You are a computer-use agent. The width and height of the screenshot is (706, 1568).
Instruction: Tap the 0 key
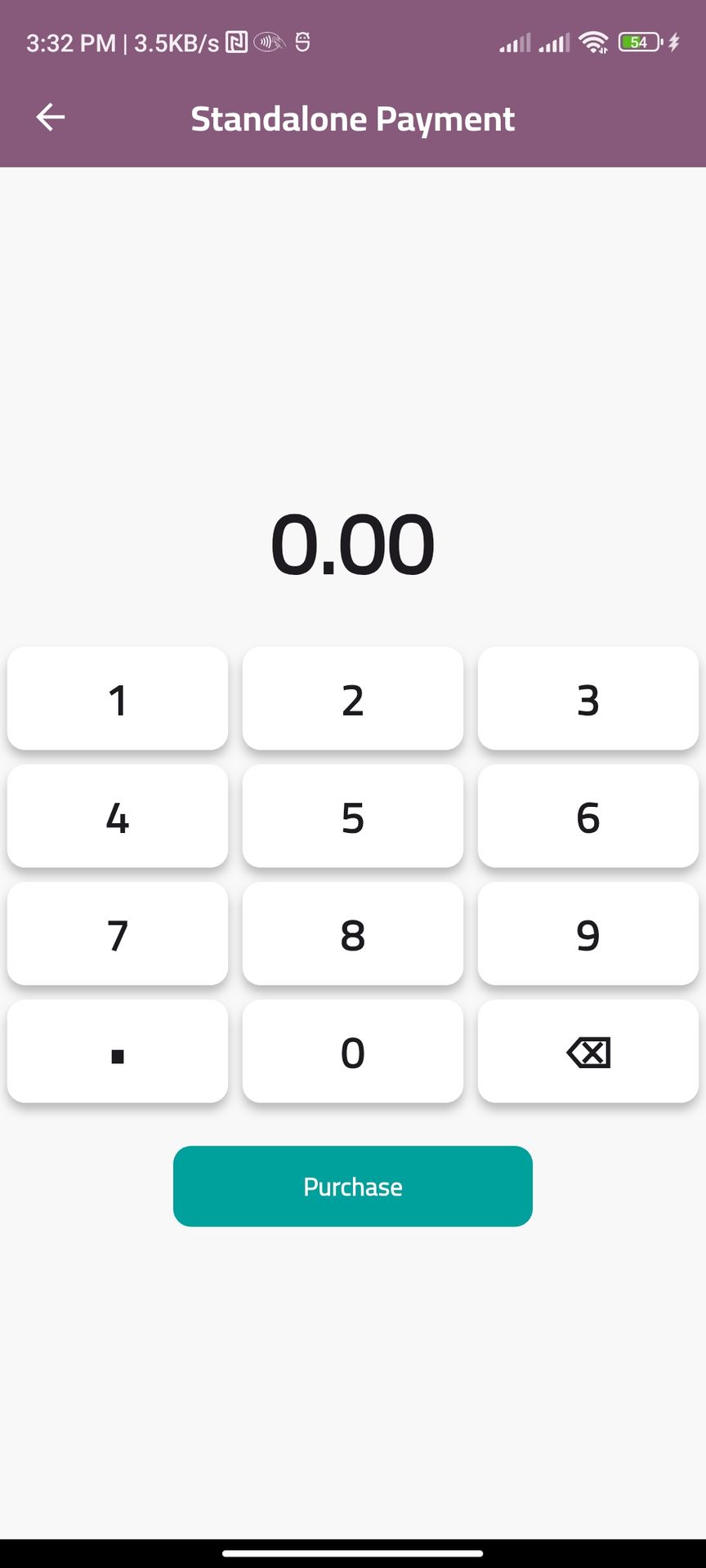pos(353,1052)
